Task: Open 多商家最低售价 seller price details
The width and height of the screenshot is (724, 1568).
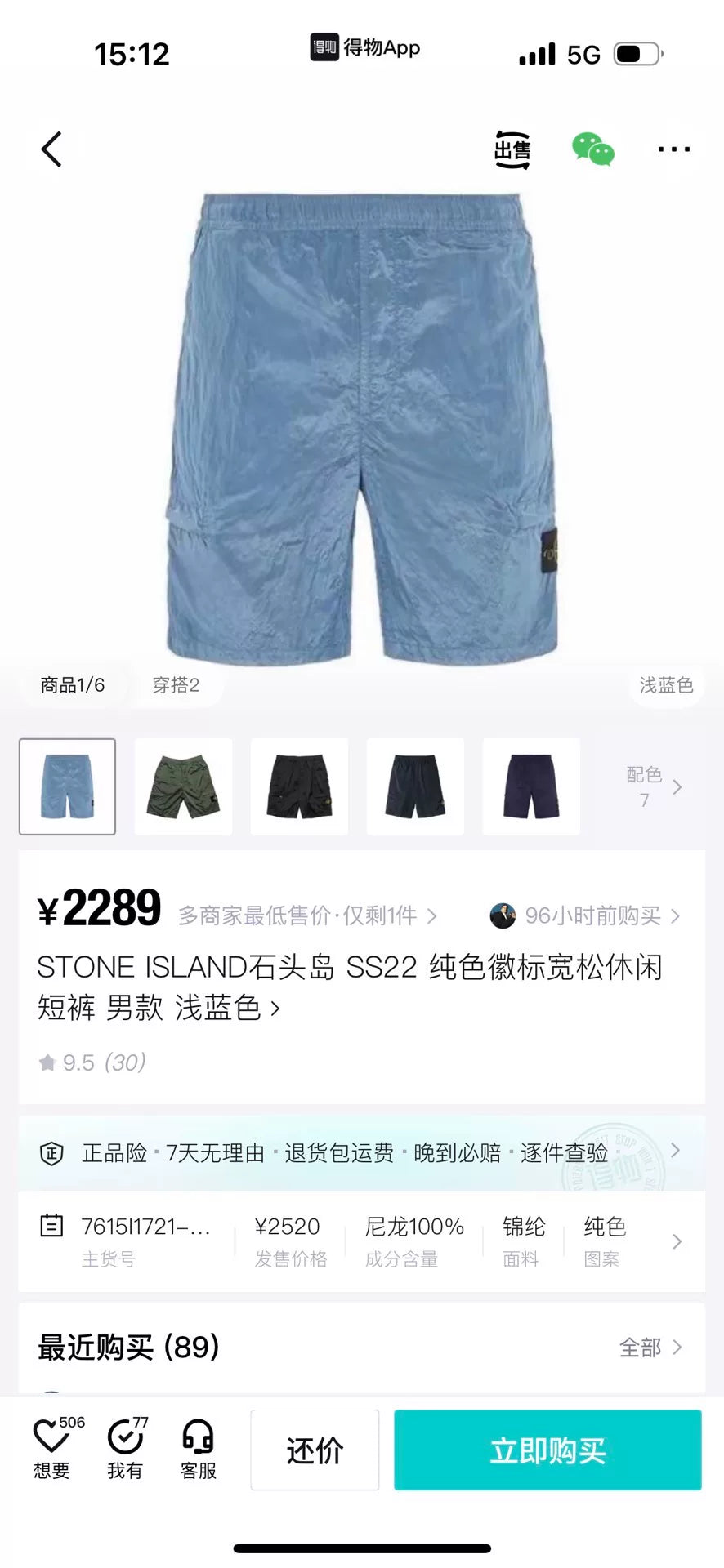Action: [x=307, y=915]
